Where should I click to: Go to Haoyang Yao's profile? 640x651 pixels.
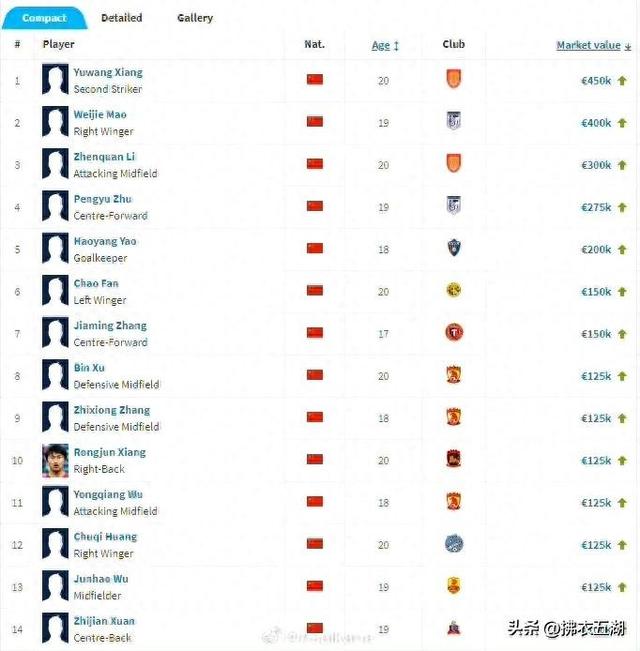click(105, 241)
